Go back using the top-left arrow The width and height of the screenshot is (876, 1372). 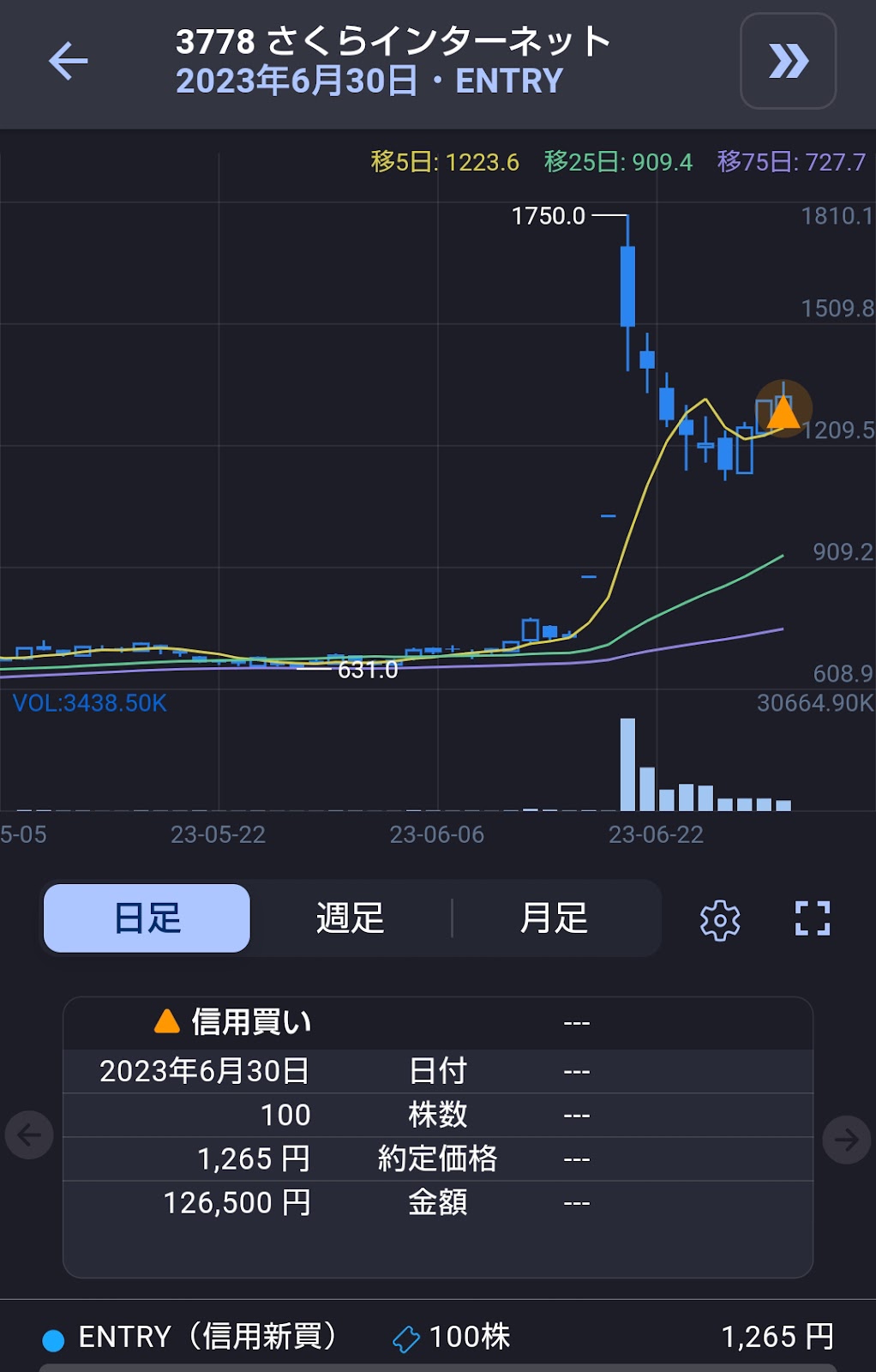[x=69, y=61]
